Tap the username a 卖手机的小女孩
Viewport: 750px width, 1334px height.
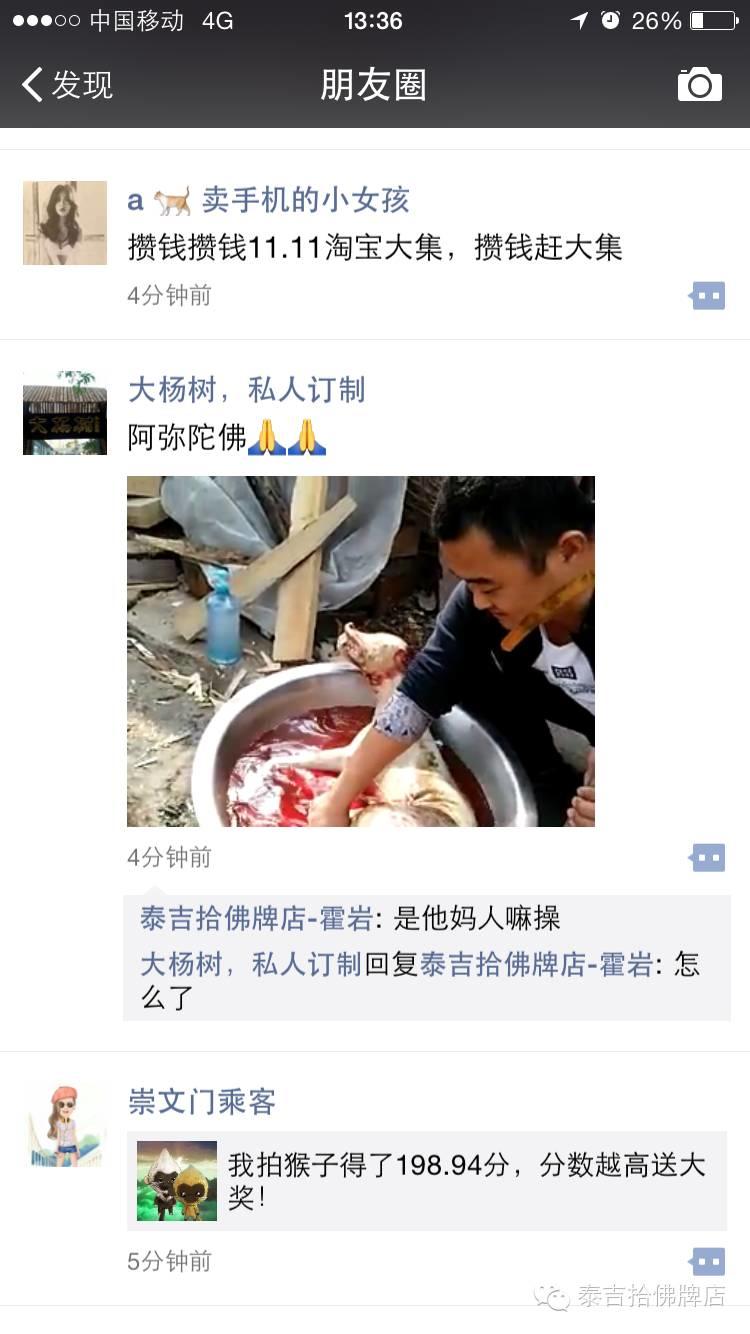270,200
